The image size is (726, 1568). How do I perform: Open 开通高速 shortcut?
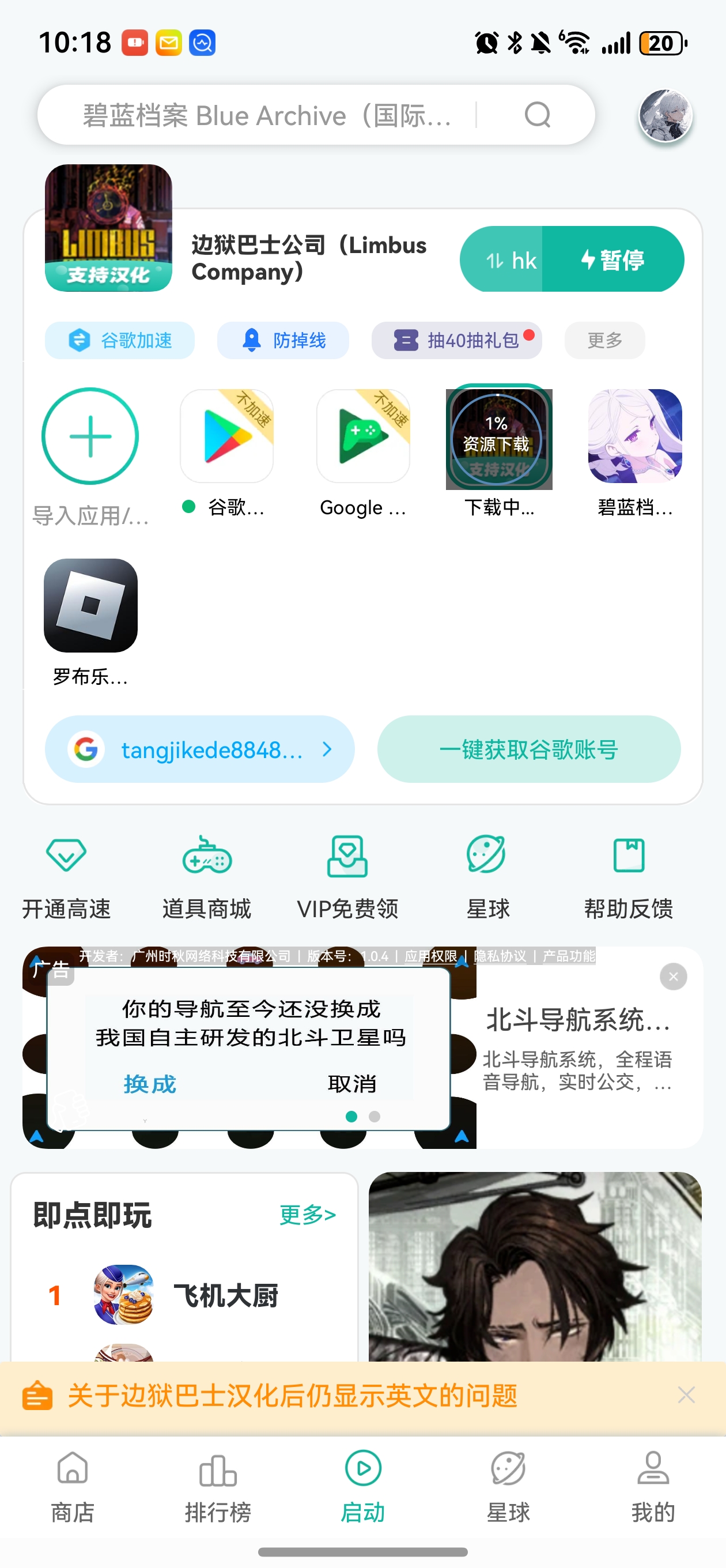[x=66, y=877]
